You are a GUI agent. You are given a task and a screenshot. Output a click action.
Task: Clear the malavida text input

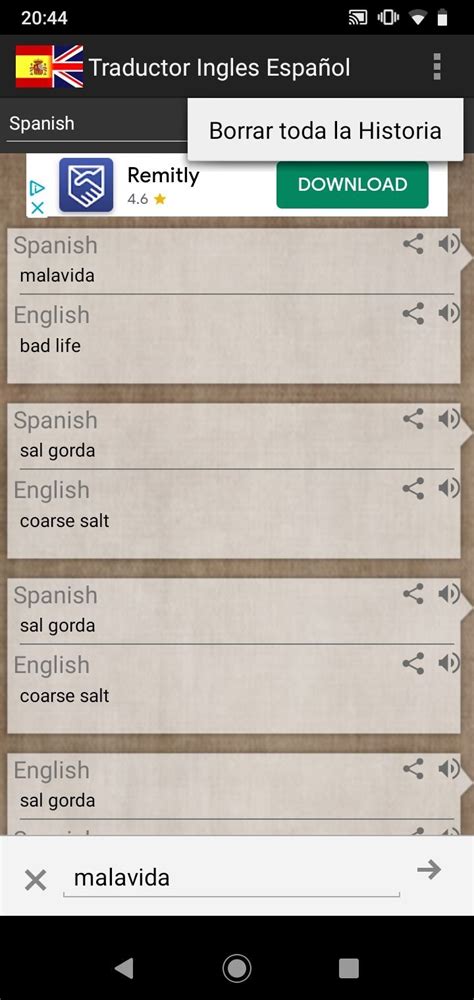click(x=35, y=881)
